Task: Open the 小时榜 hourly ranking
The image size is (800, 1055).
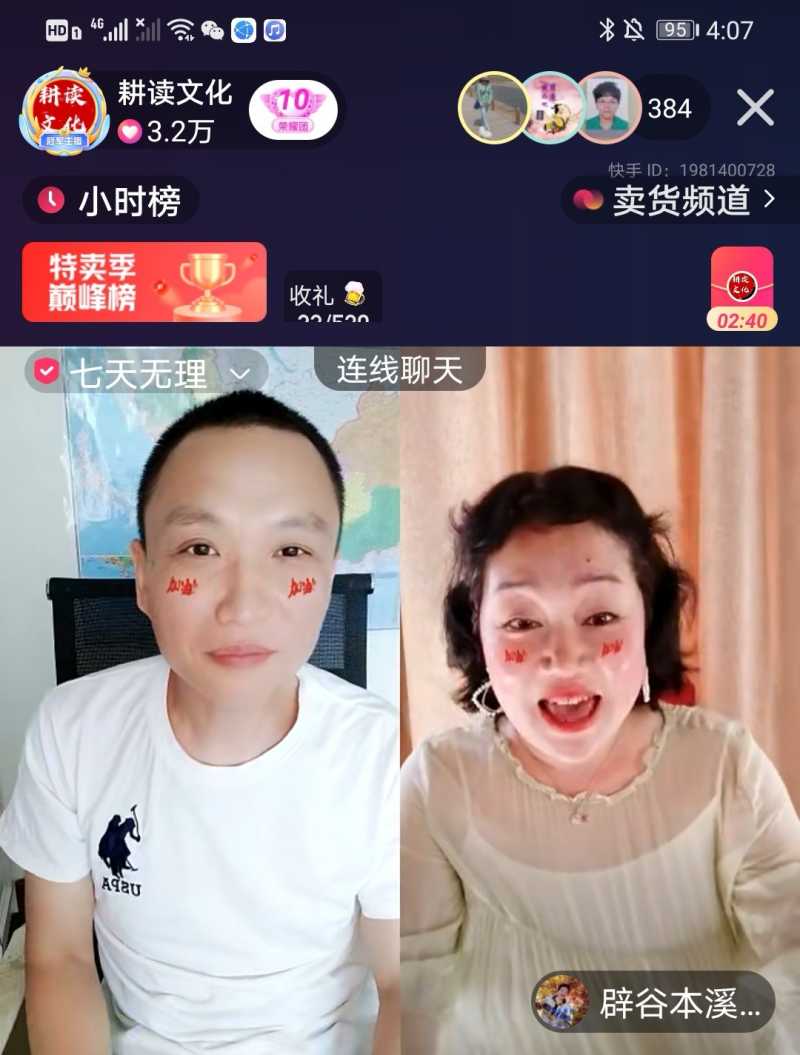Action: (x=110, y=201)
